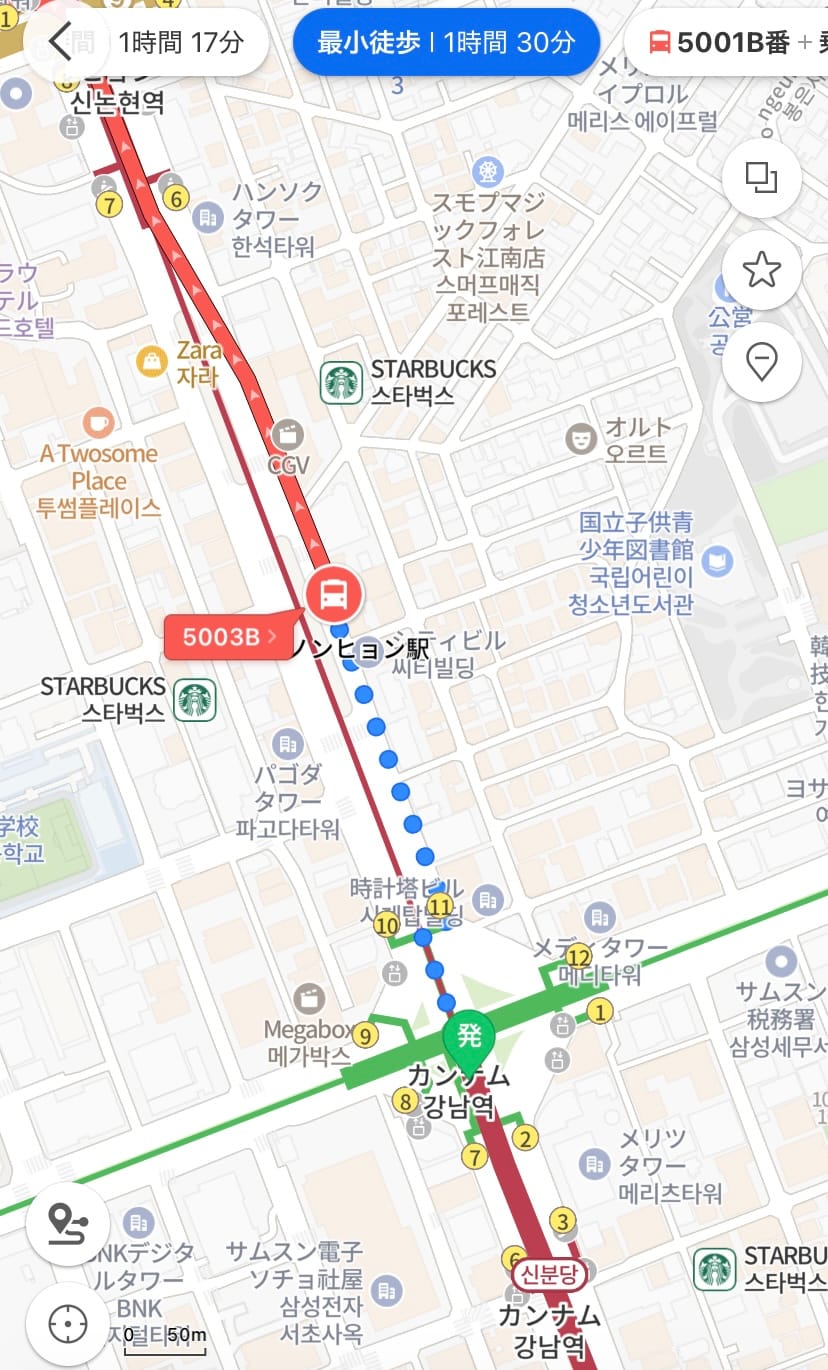Select the 1時間 17分 route option
Viewport: 828px width, 1370px height.
180,42
